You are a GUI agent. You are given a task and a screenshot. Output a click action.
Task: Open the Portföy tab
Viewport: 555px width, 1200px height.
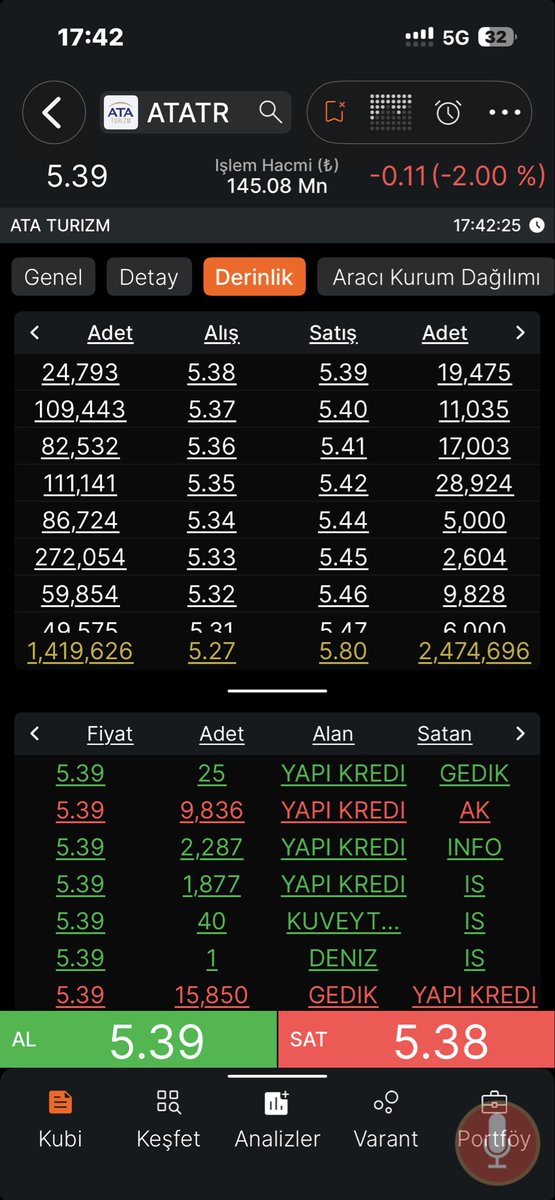pyautogui.click(x=493, y=1120)
